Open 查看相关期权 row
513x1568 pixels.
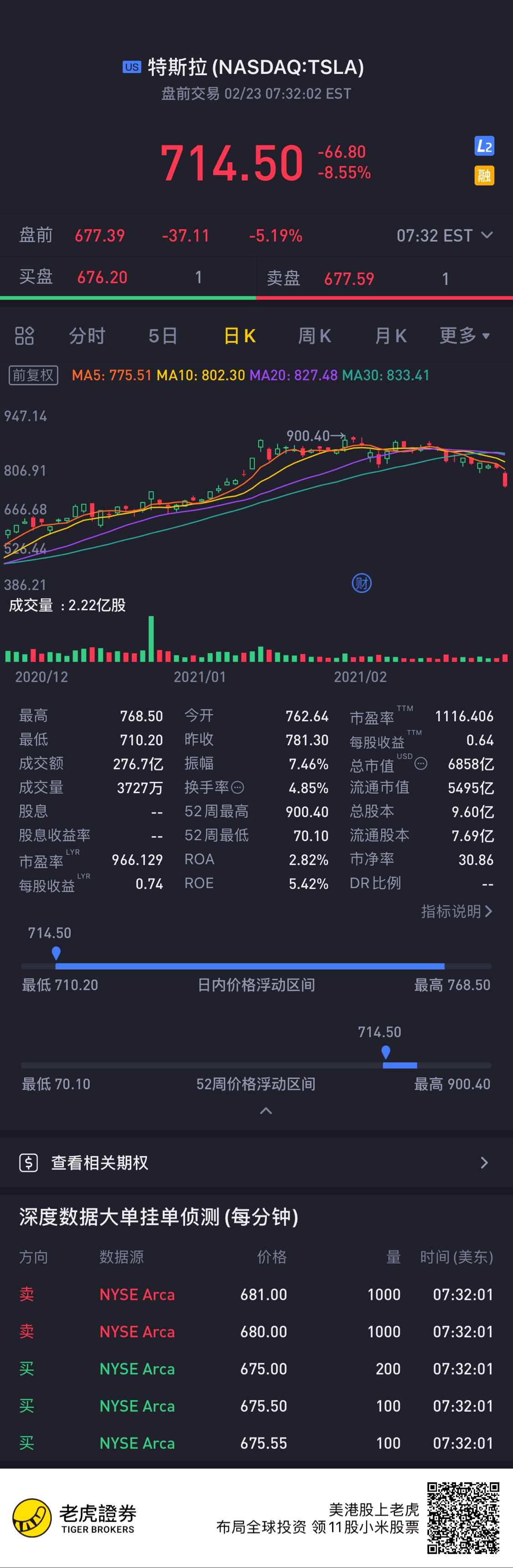[256, 1163]
